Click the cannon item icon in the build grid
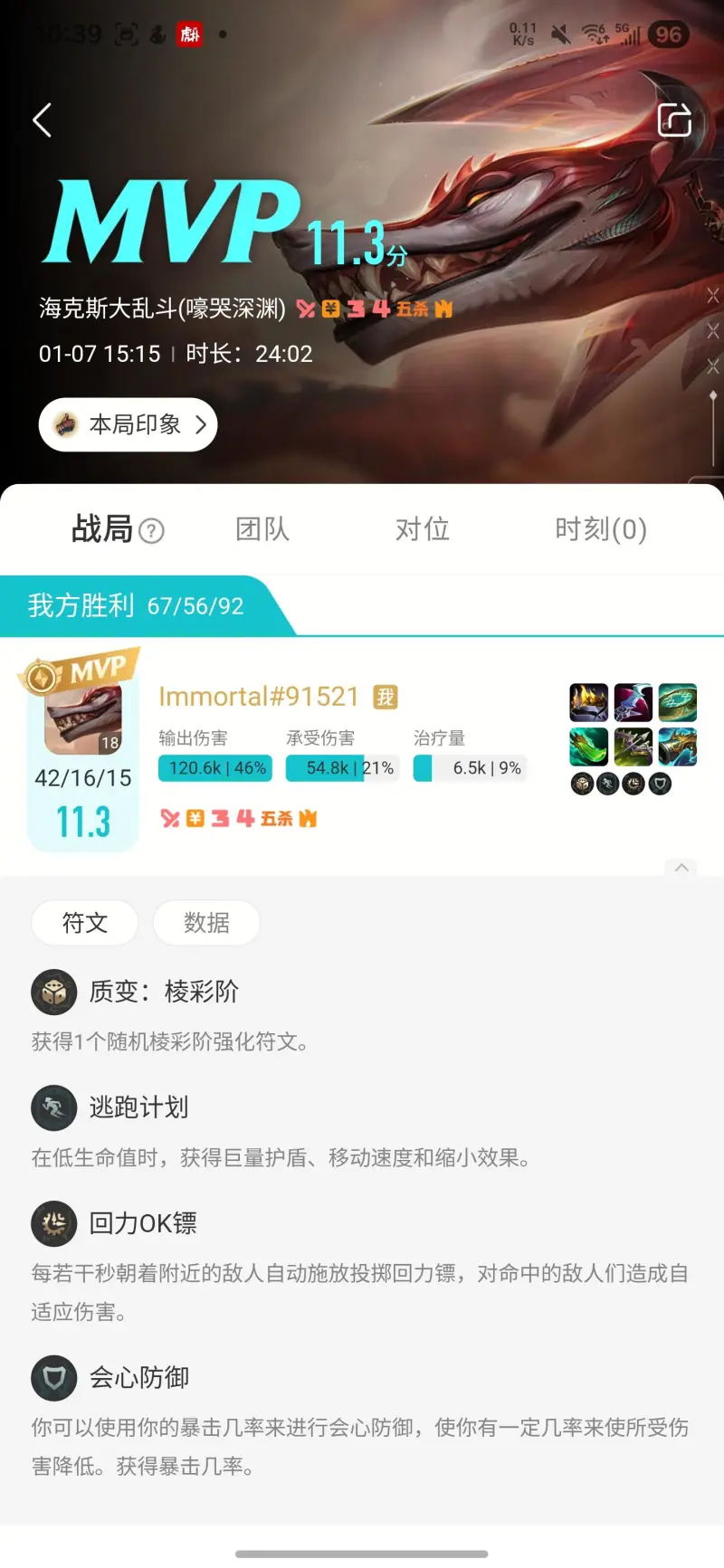Image resolution: width=724 pixels, height=1568 pixels. [x=678, y=746]
